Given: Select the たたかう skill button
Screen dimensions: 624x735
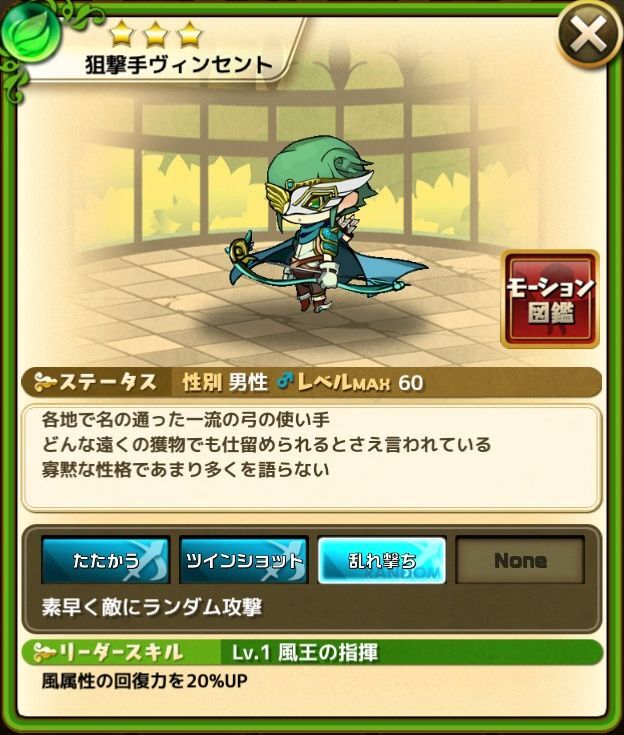Looking at the screenshot, I should (x=106, y=561).
